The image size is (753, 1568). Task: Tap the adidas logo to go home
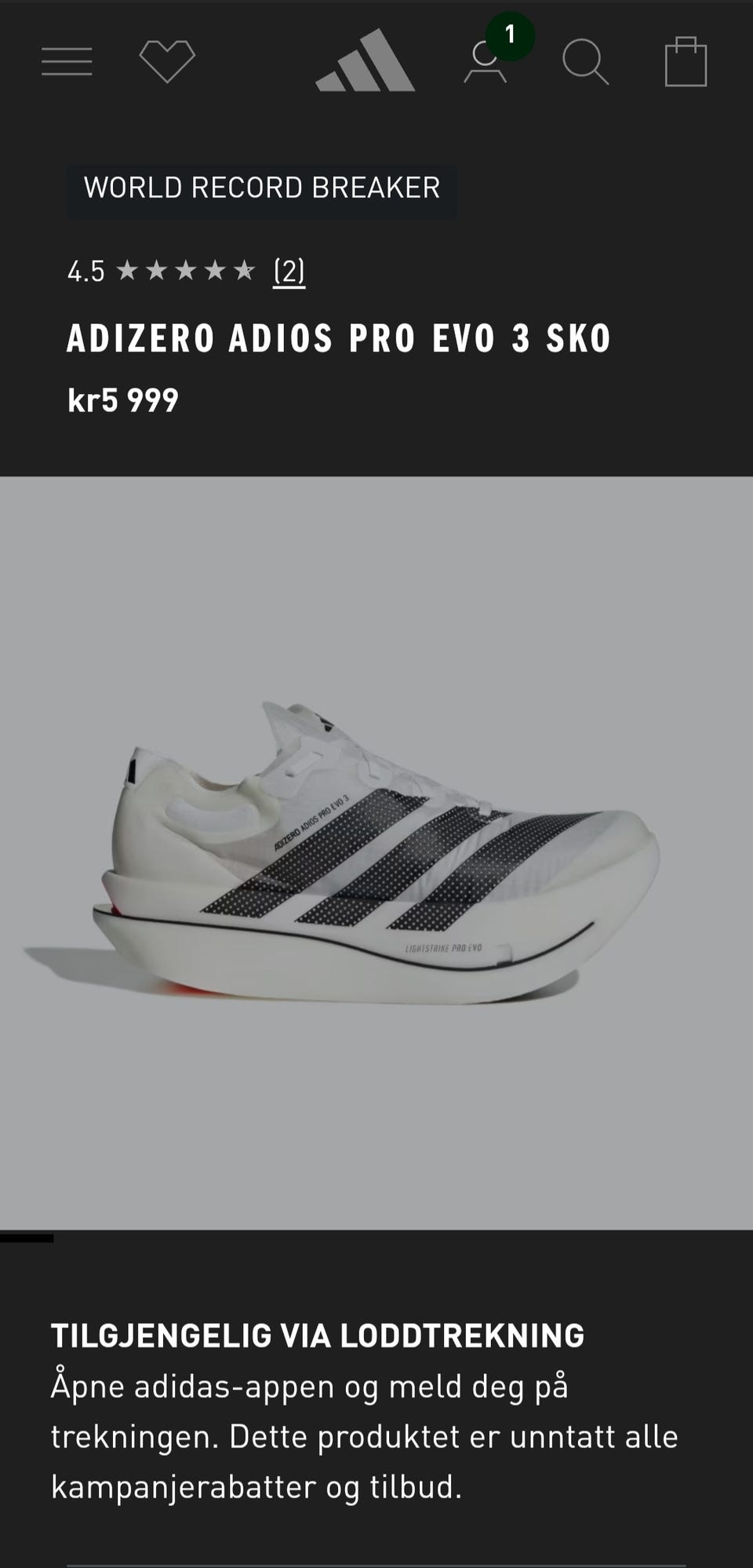coord(366,60)
